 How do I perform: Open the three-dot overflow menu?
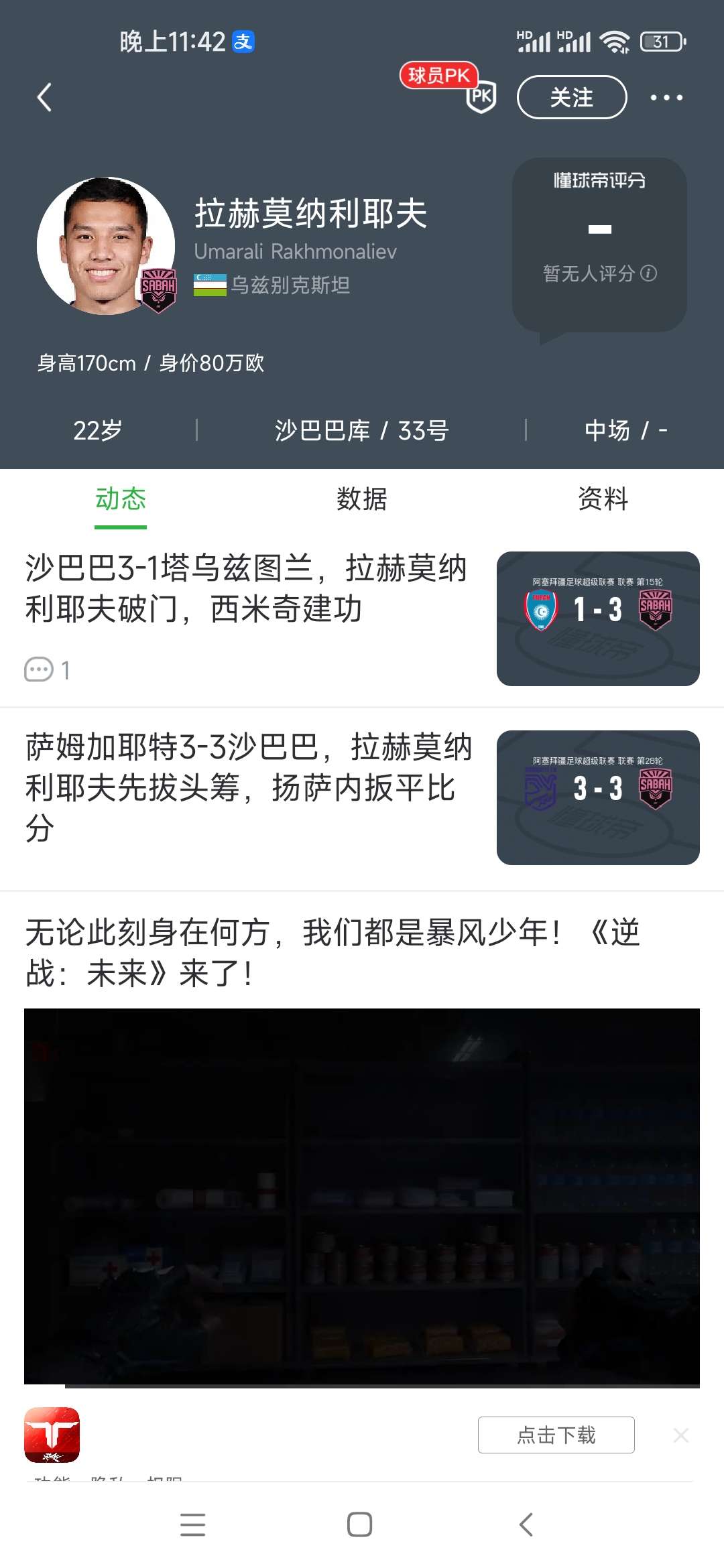pyautogui.click(x=666, y=98)
